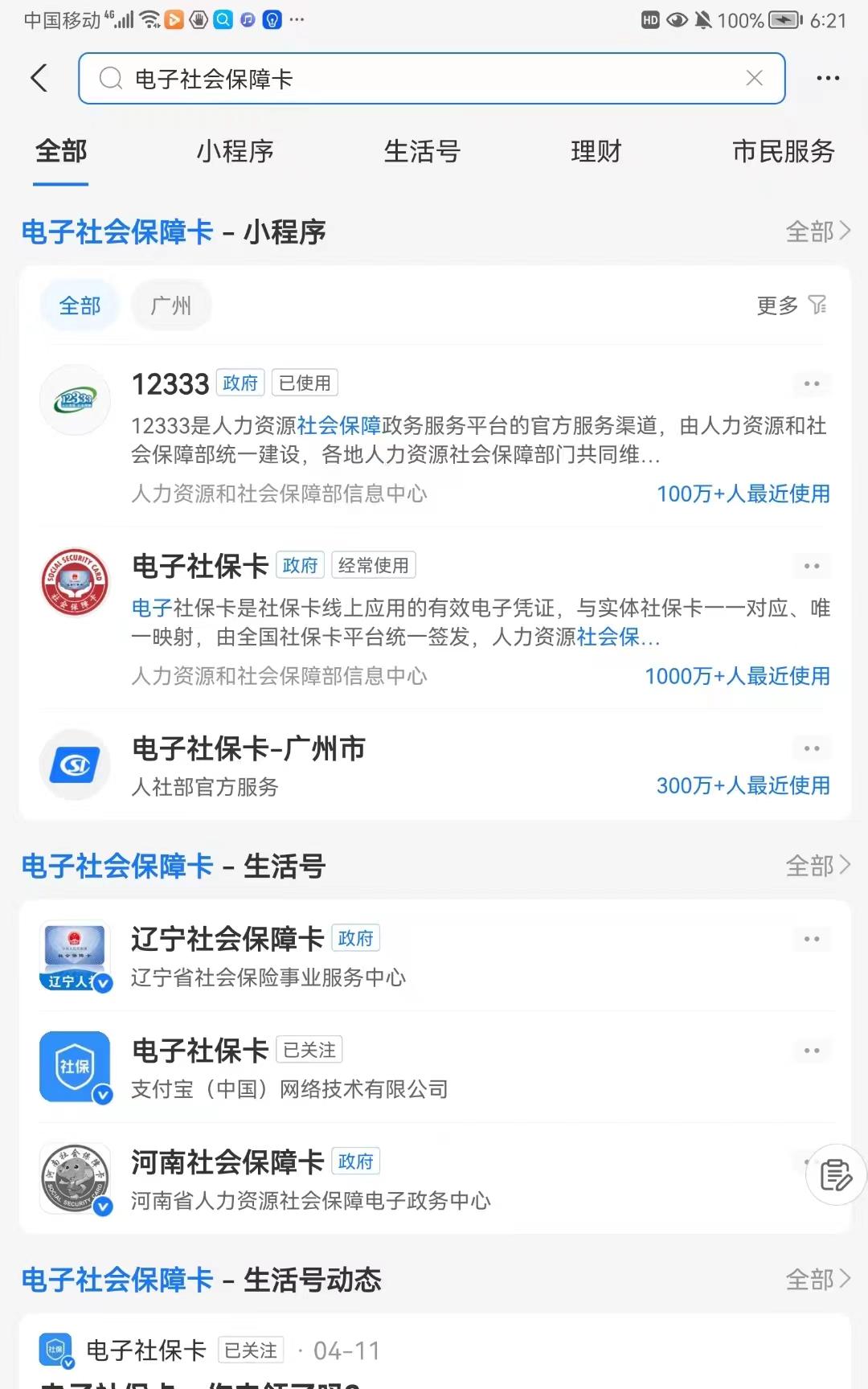Image resolution: width=868 pixels, height=1389 pixels.
Task: Tap the search input field
Action: click(402, 78)
